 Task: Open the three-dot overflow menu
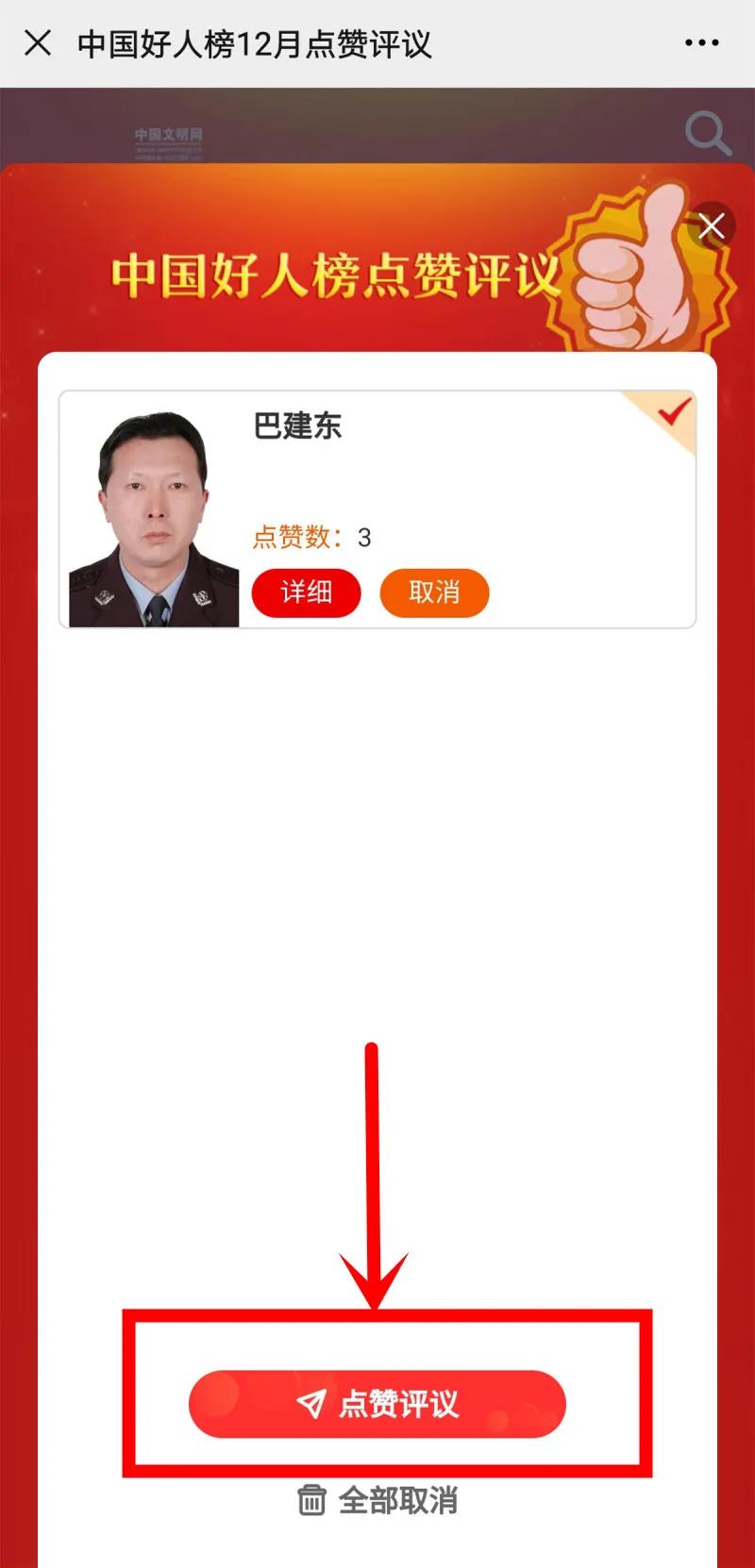click(701, 43)
